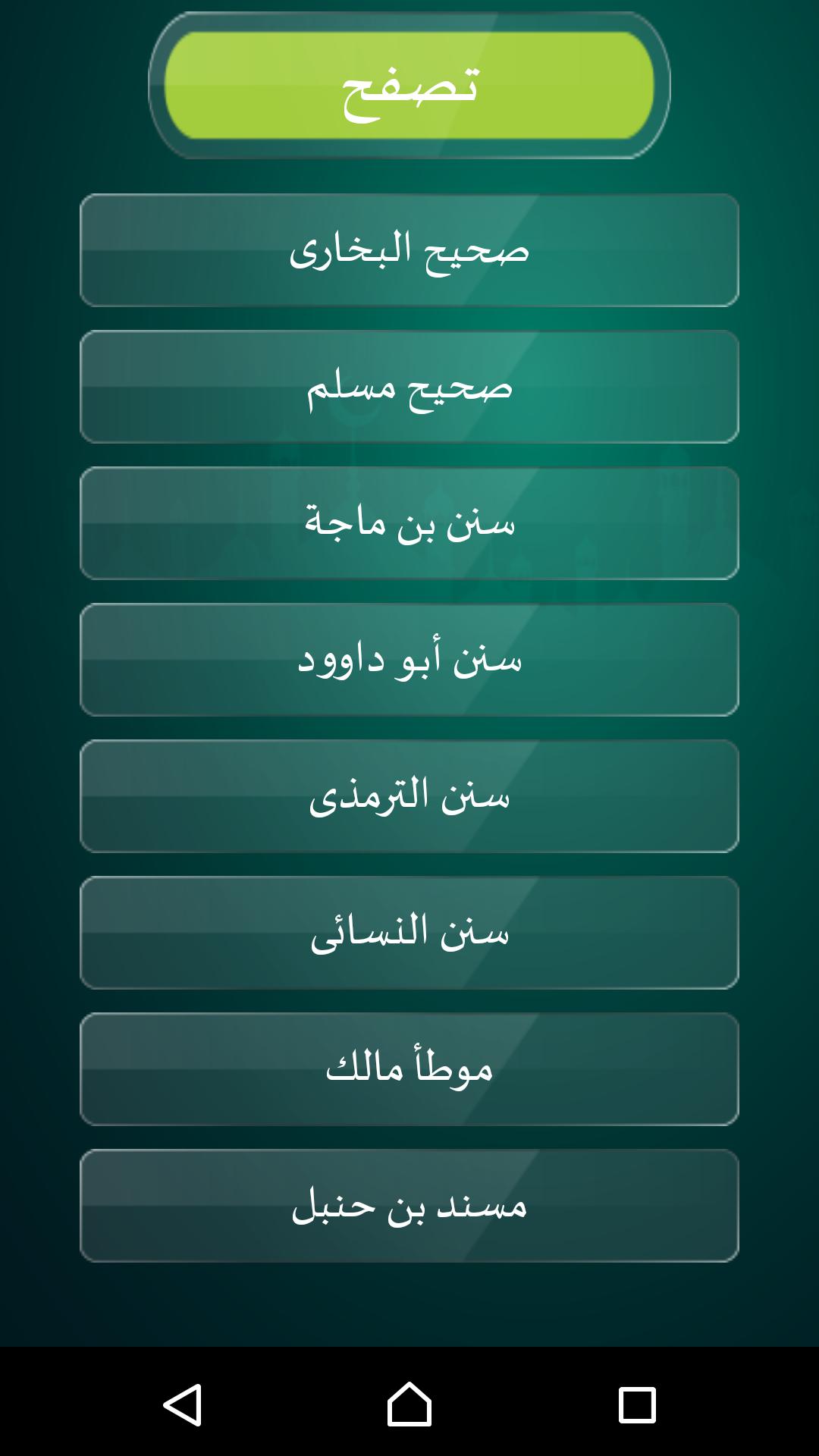The width and height of the screenshot is (819, 1456).
Task: Choose مسند بن حنبل
Action: tap(409, 1206)
